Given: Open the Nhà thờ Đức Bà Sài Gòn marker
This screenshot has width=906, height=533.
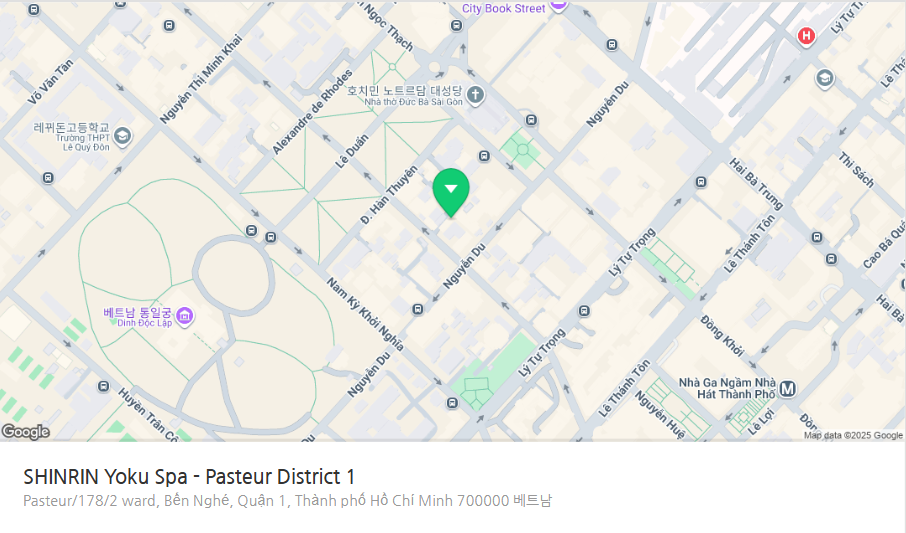Looking at the screenshot, I should tap(476, 96).
